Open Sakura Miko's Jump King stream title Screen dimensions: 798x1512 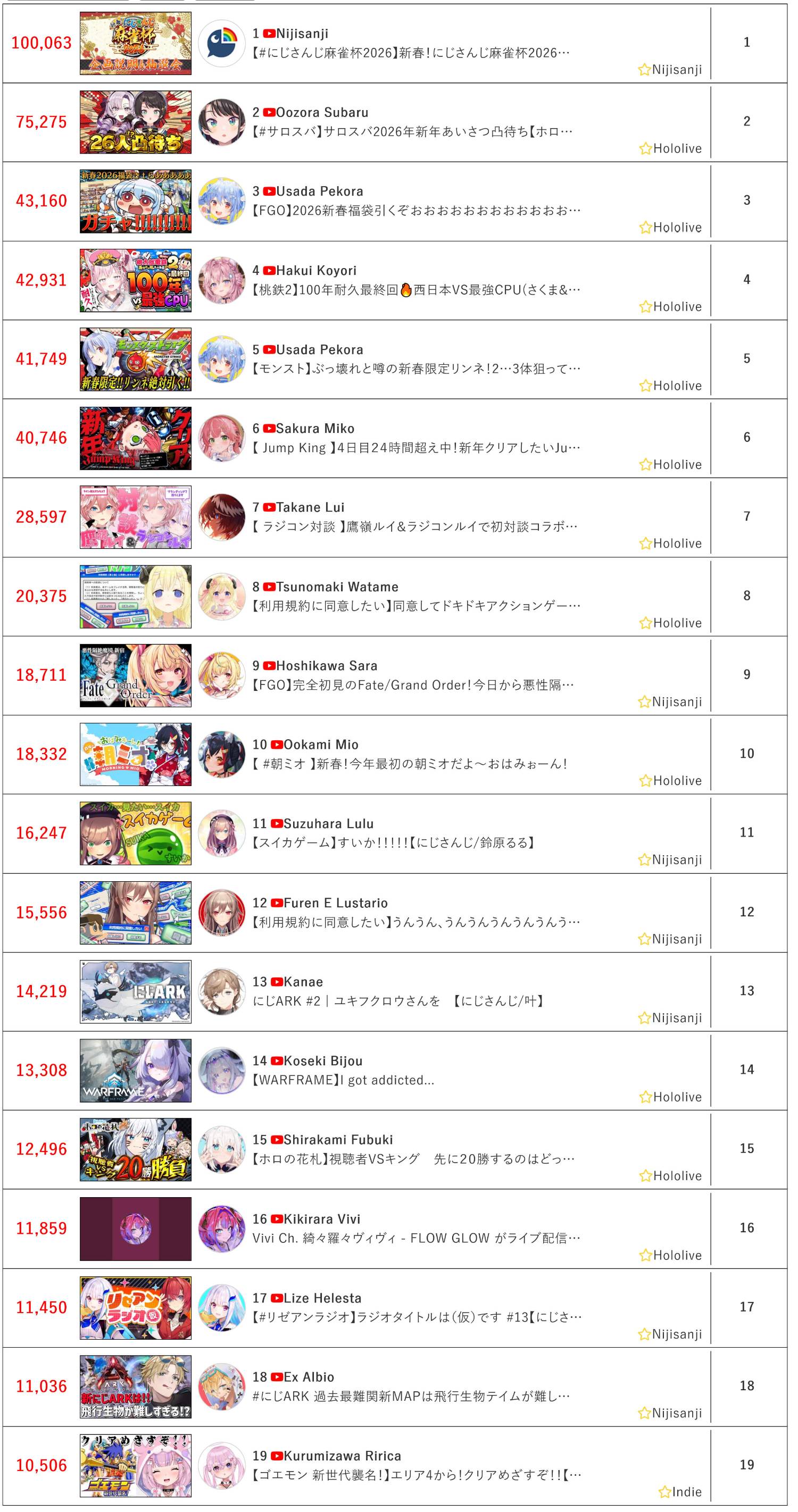[415, 448]
